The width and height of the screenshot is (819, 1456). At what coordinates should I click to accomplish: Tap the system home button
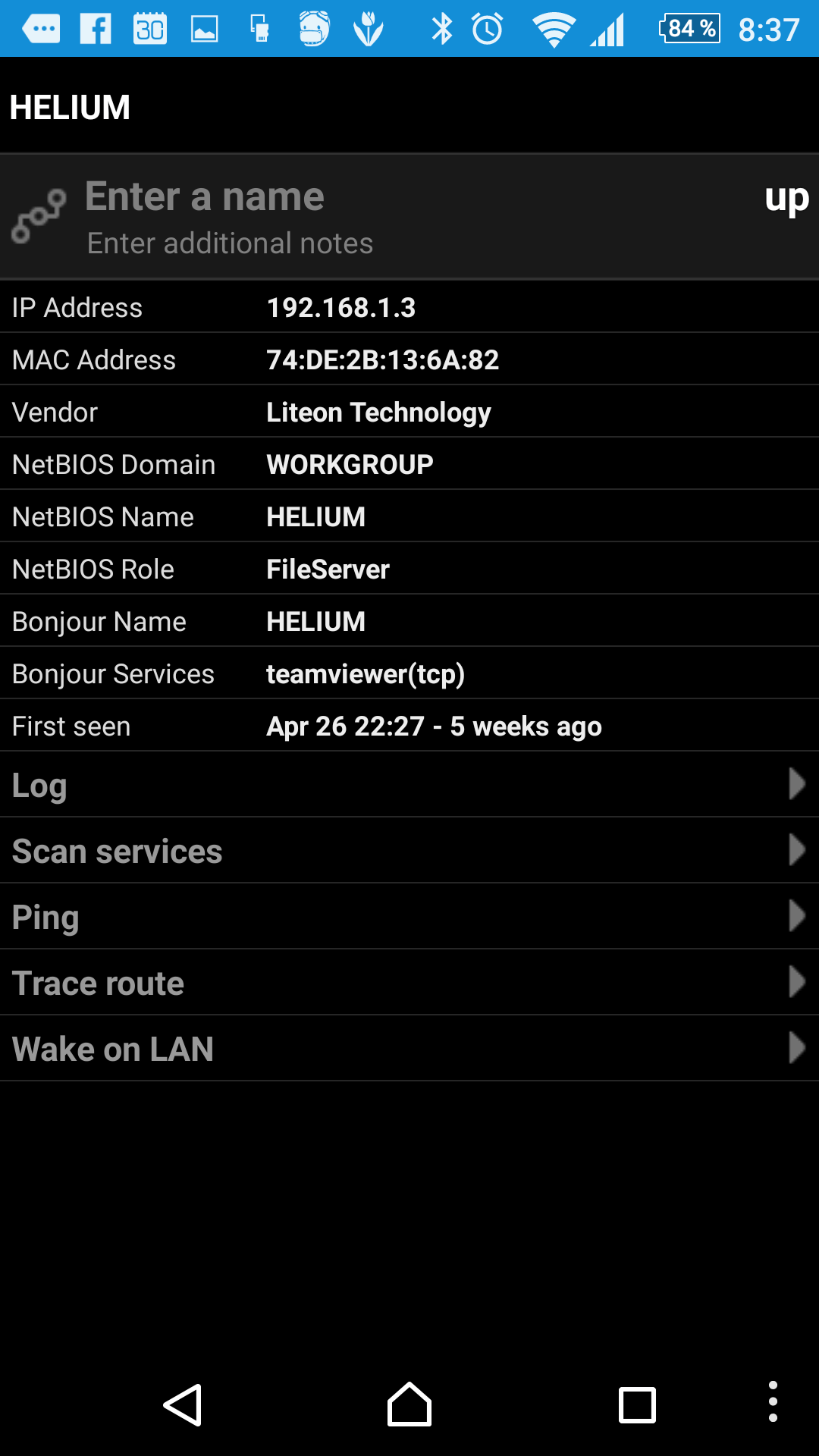tap(409, 1404)
